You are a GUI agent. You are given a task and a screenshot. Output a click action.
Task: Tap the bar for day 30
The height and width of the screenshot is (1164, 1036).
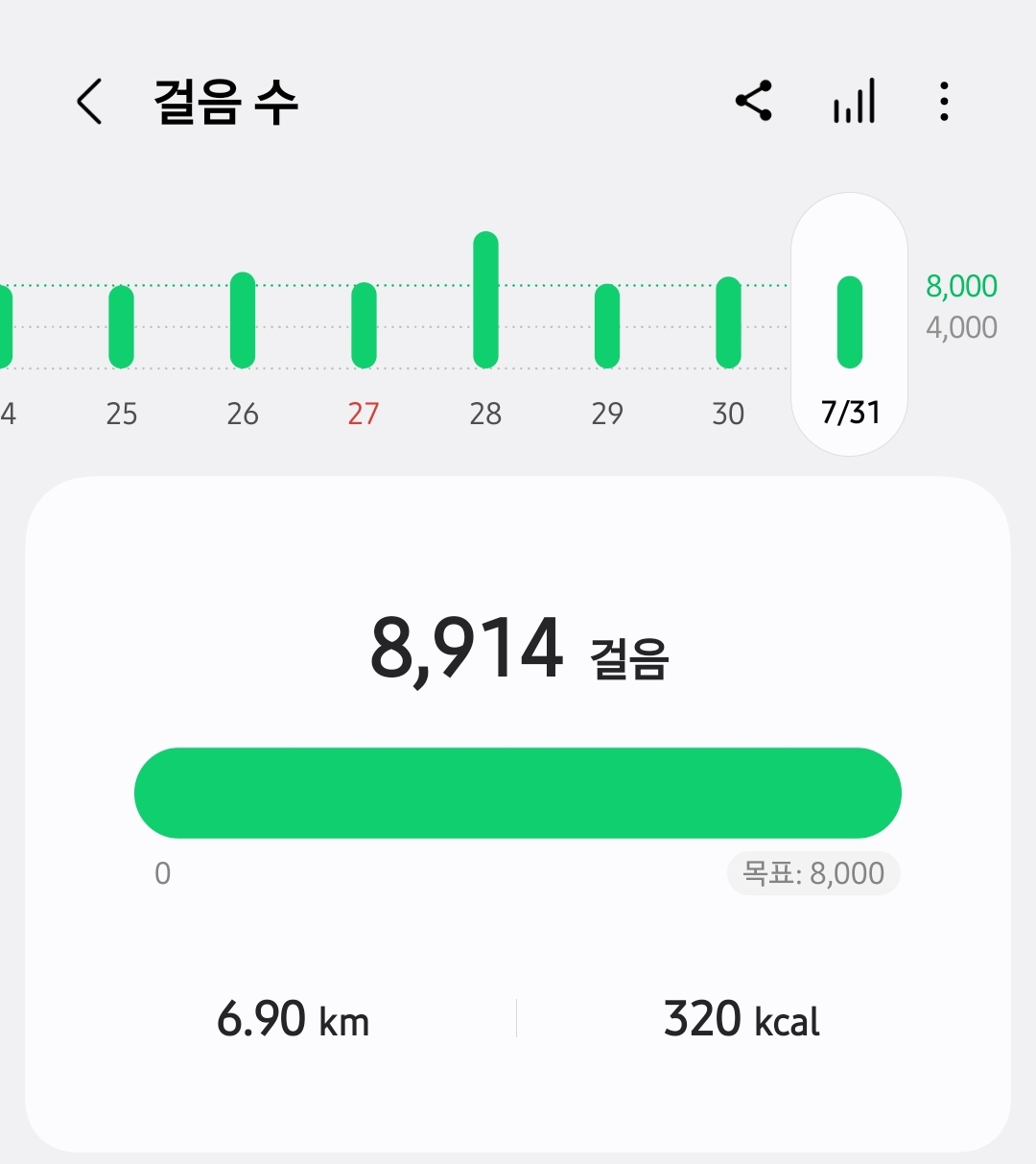pyautogui.click(x=728, y=322)
